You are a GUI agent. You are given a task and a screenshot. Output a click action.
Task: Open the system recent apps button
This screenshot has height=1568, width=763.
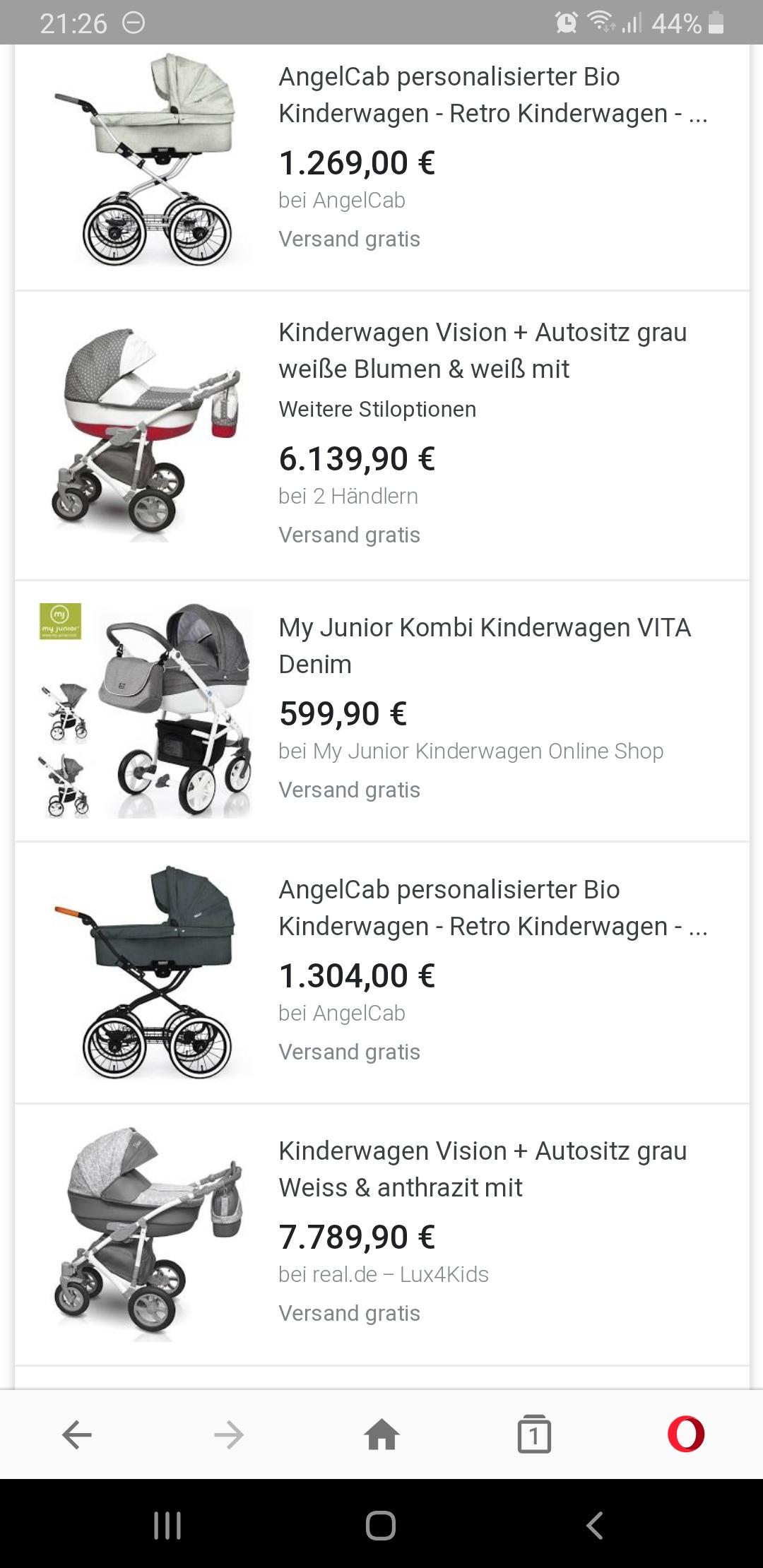click(x=167, y=1526)
